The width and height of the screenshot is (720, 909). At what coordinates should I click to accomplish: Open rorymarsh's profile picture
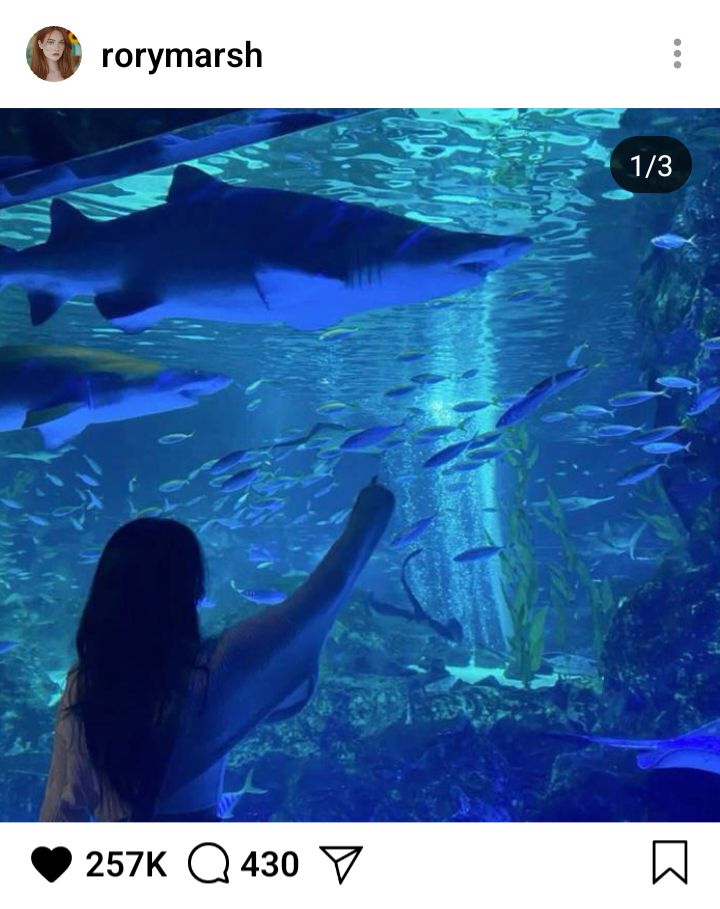(54, 54)
